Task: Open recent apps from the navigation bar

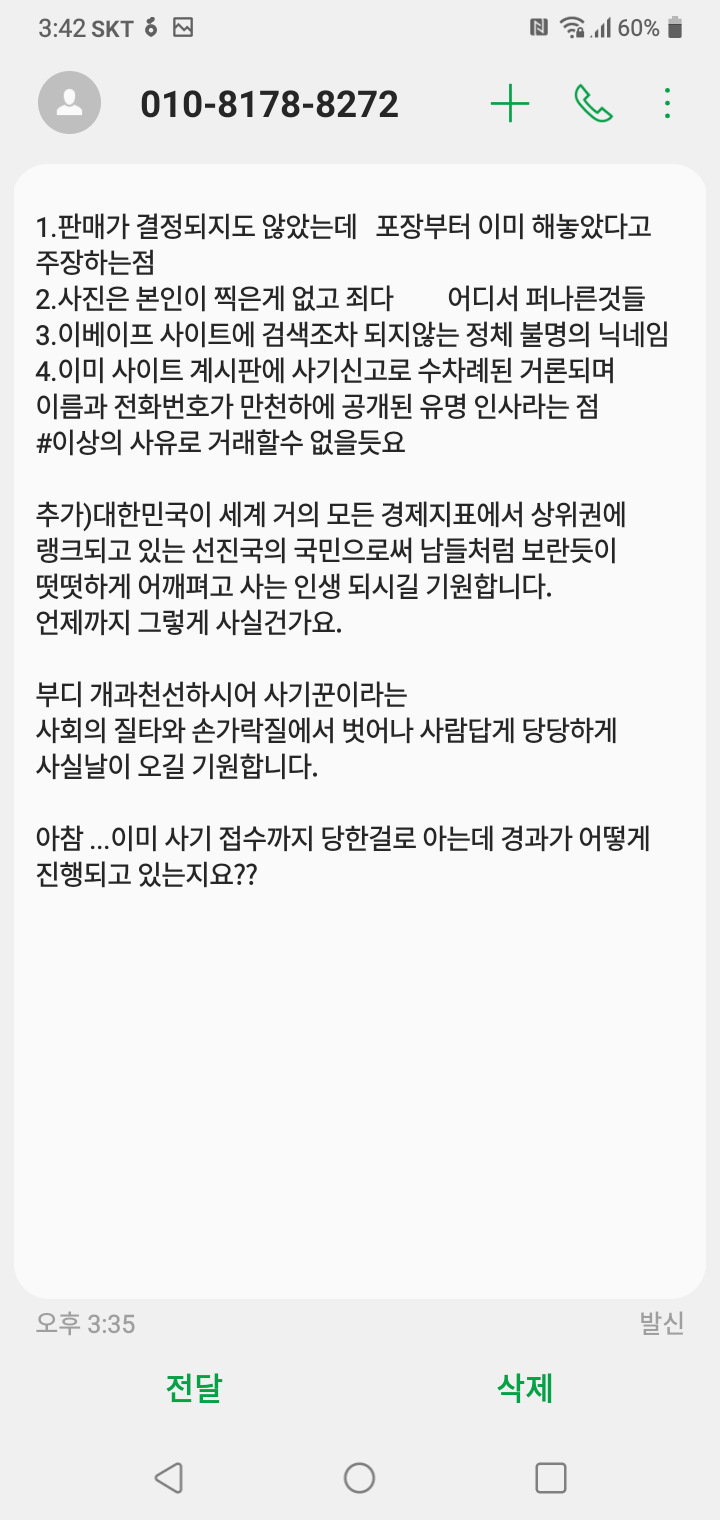Action: point(551,1477)
